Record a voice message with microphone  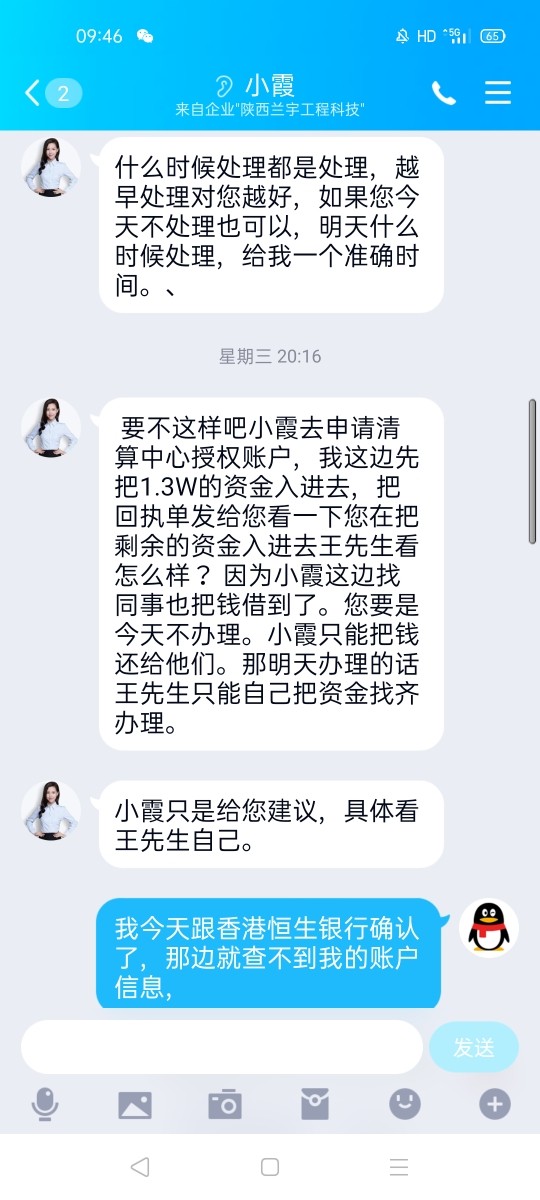click(x=45, y=1104)
